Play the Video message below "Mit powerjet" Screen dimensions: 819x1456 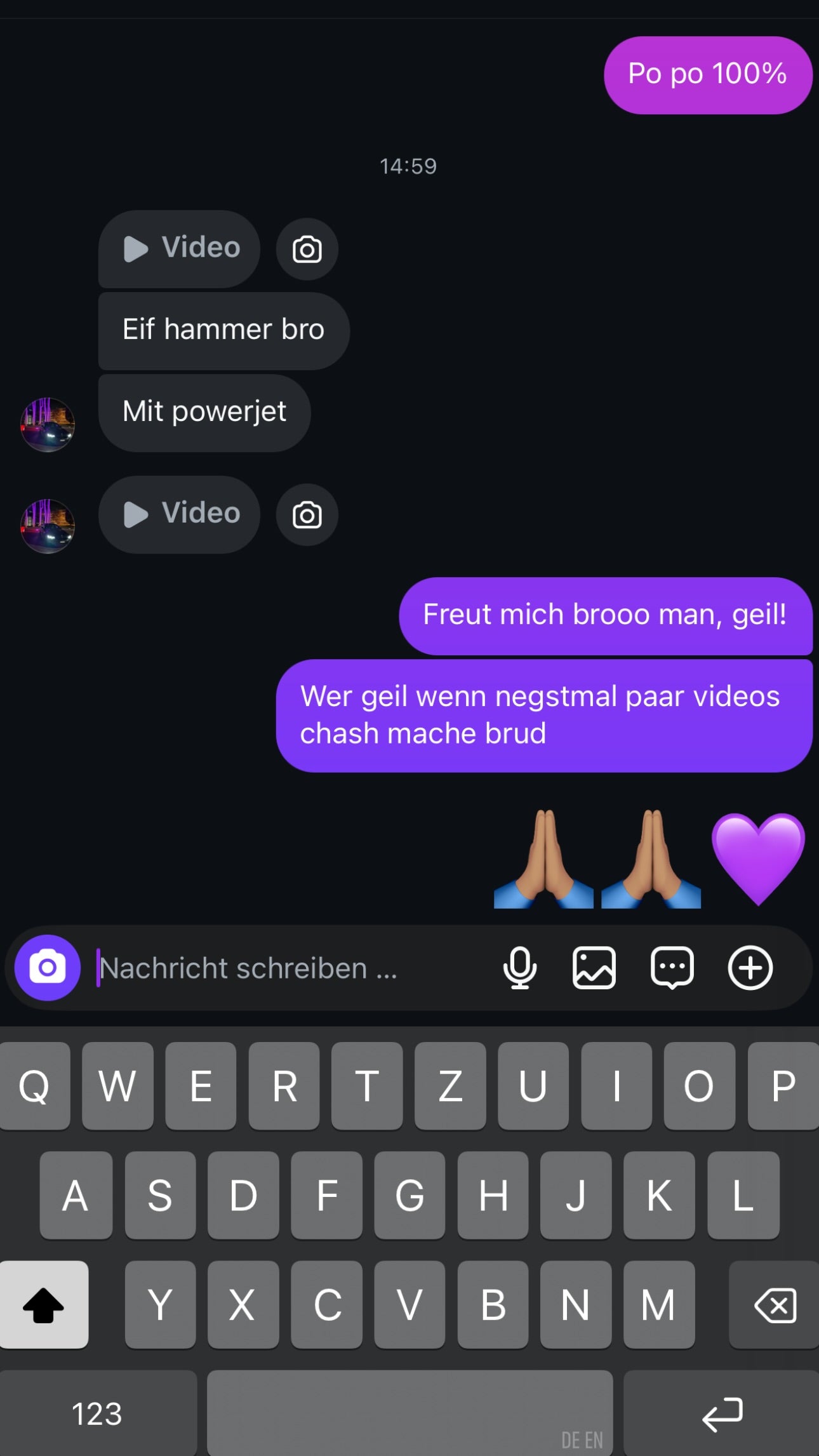click(179, 514)
